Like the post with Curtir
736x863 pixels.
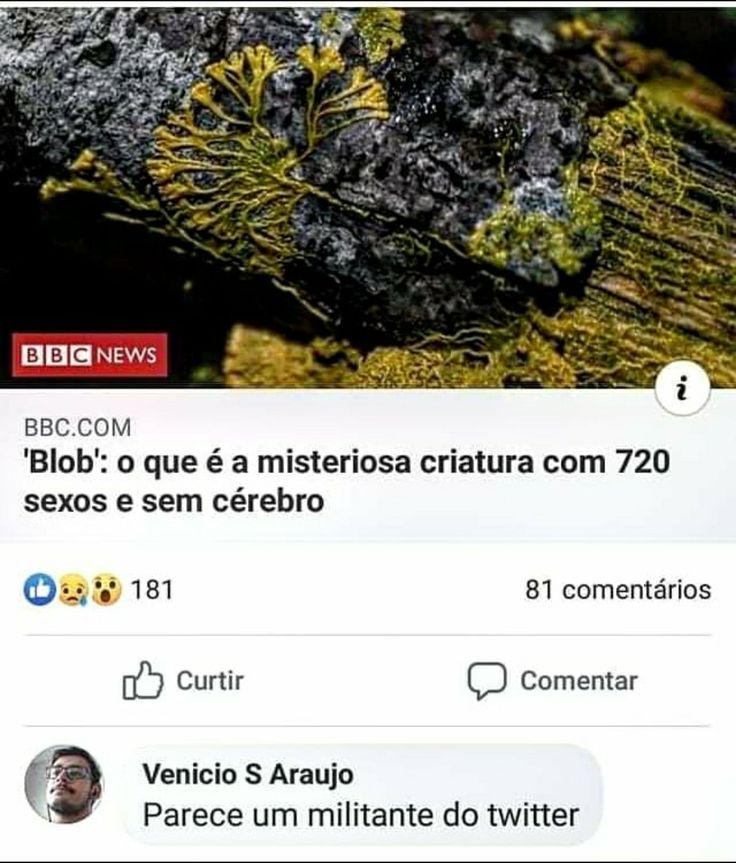[183, 681]
